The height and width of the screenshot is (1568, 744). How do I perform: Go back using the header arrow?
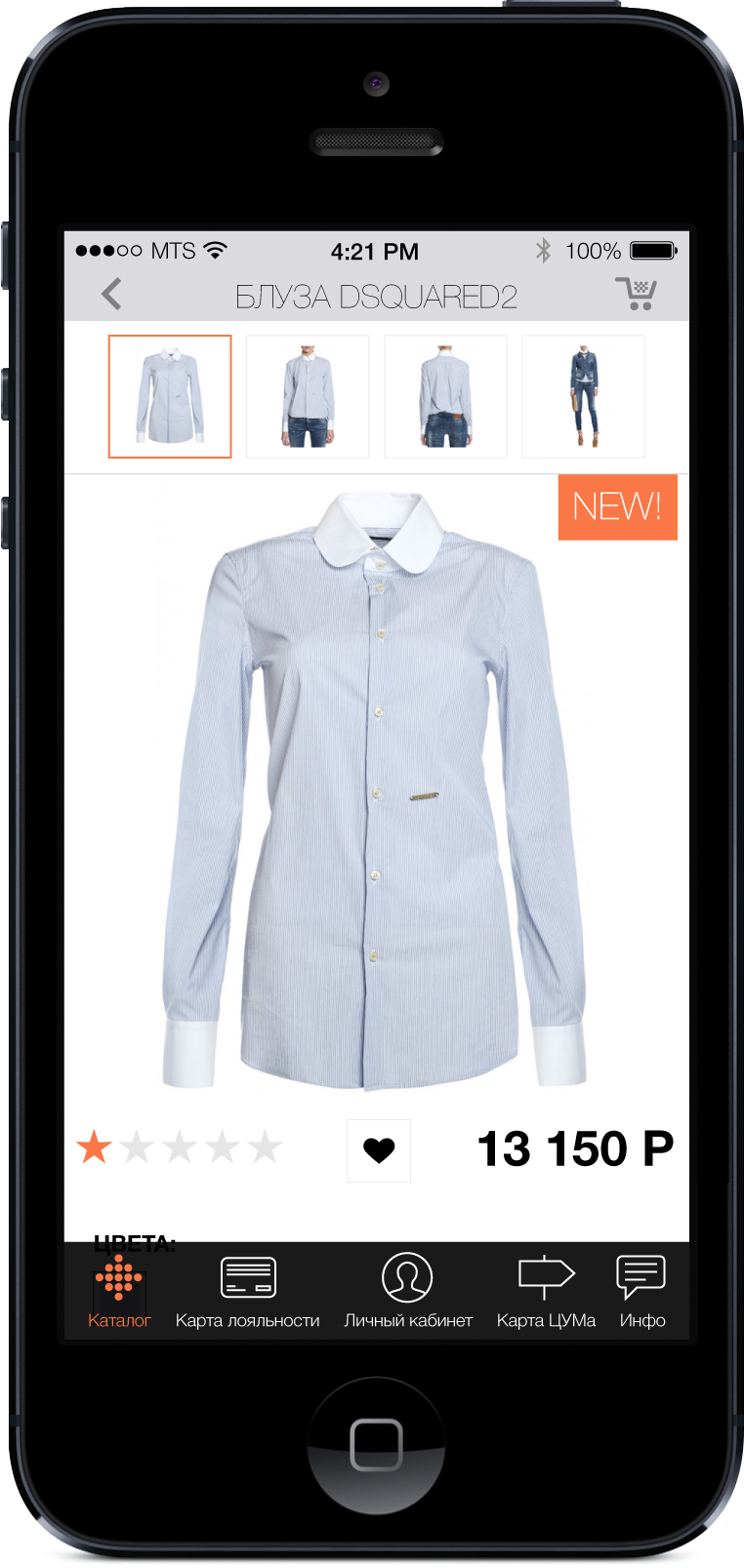112,294
